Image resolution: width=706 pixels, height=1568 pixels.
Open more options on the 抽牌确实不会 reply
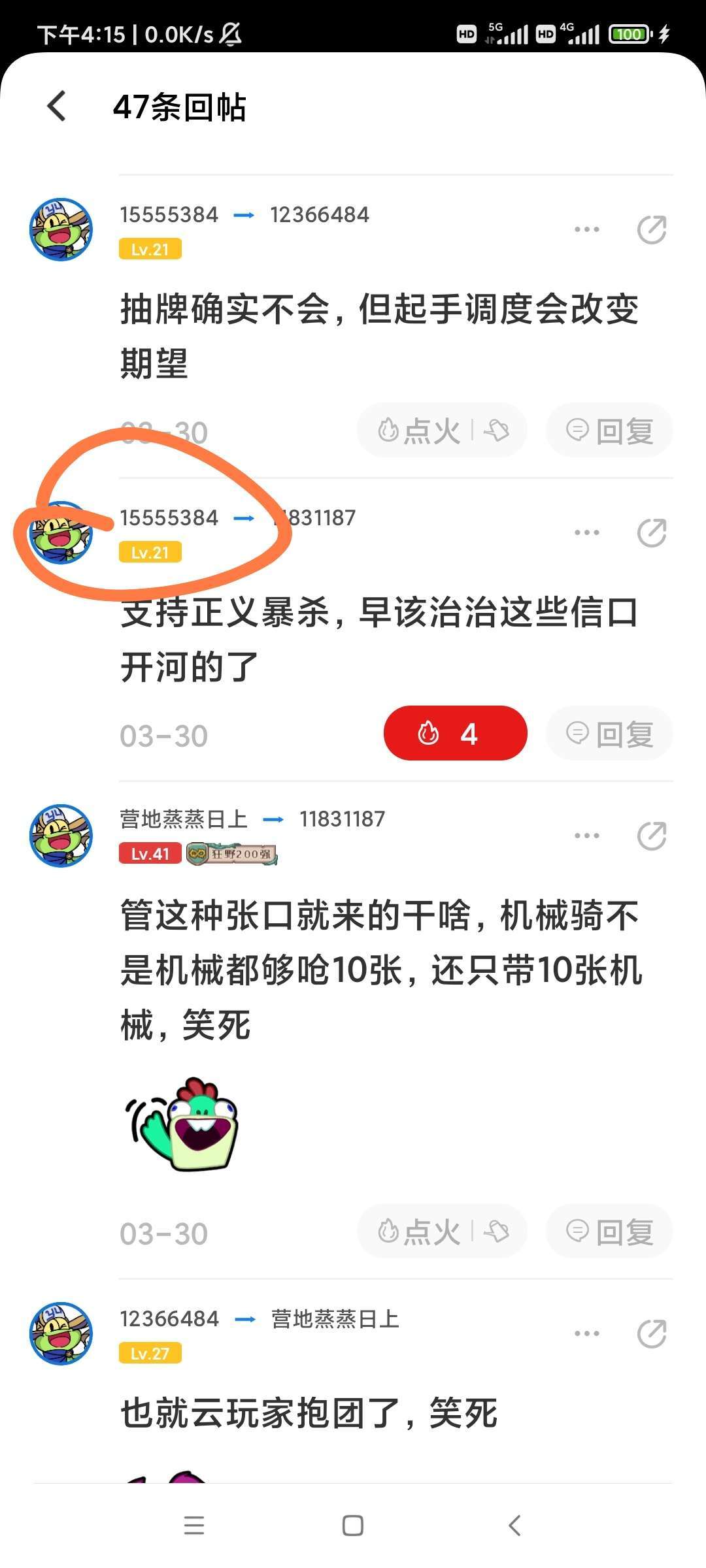(x=586, y=229)
